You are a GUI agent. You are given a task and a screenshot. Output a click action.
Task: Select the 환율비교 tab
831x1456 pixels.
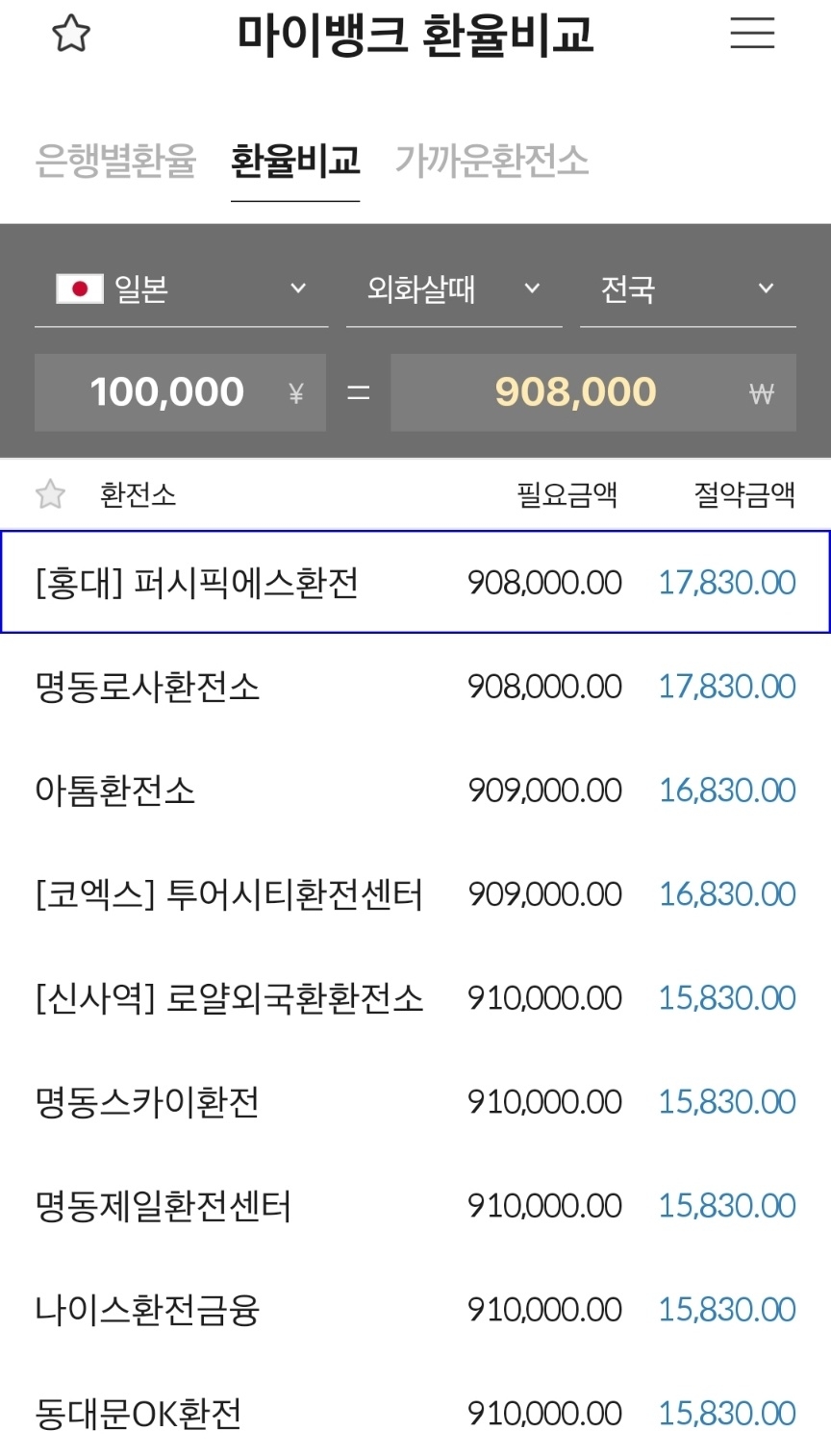tap(295, 163)
